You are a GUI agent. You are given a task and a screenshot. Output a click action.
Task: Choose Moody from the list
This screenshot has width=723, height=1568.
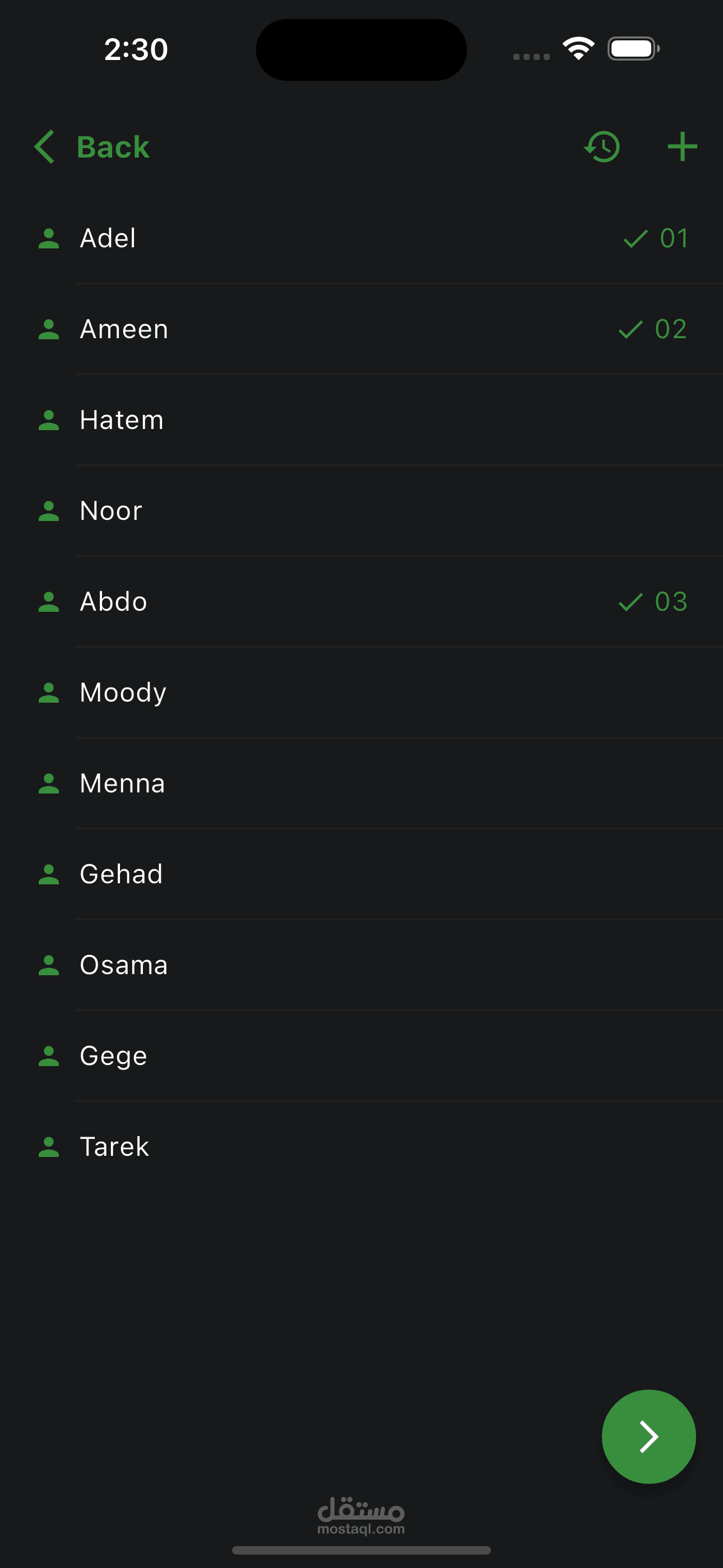pyautogui.click(x=361, y=692)
